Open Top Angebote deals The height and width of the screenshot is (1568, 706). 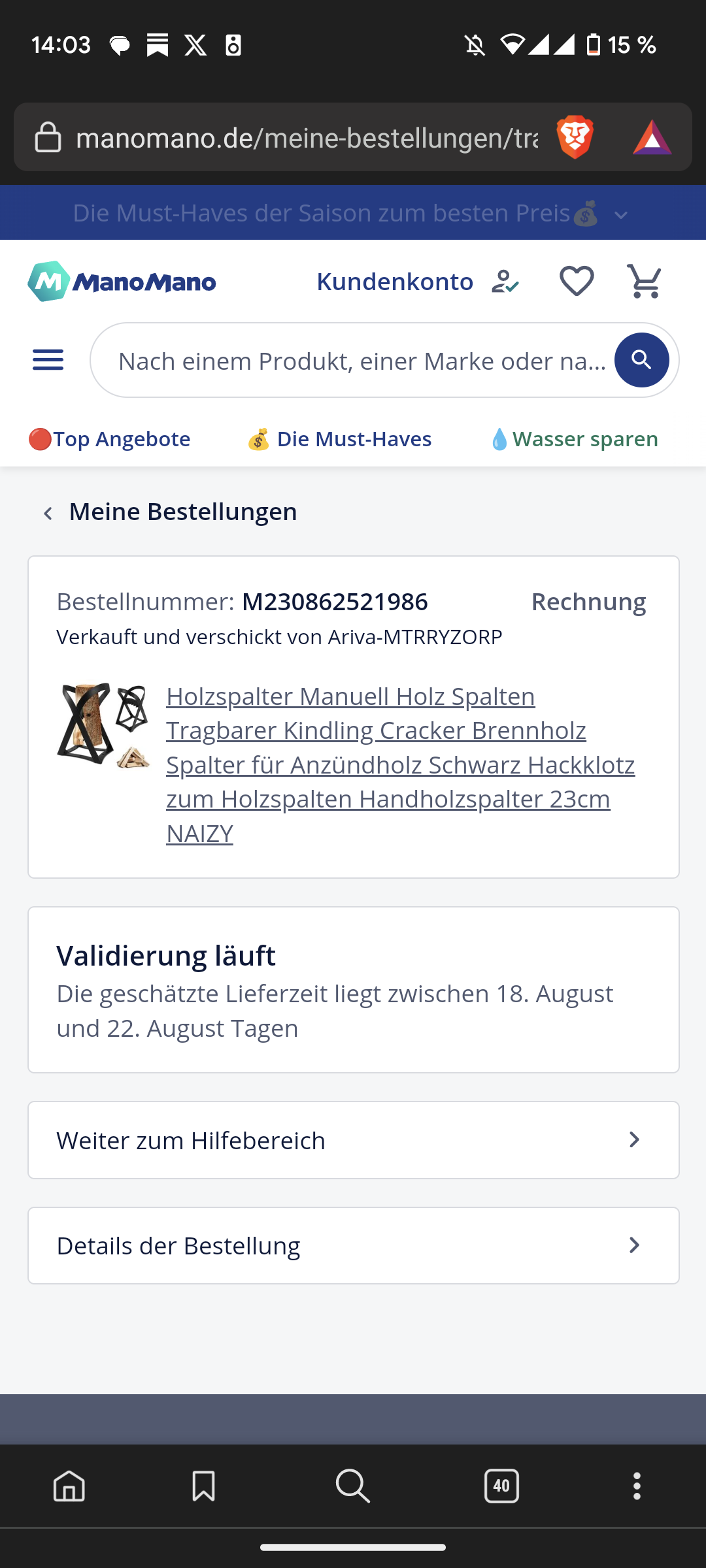(110, 439)
